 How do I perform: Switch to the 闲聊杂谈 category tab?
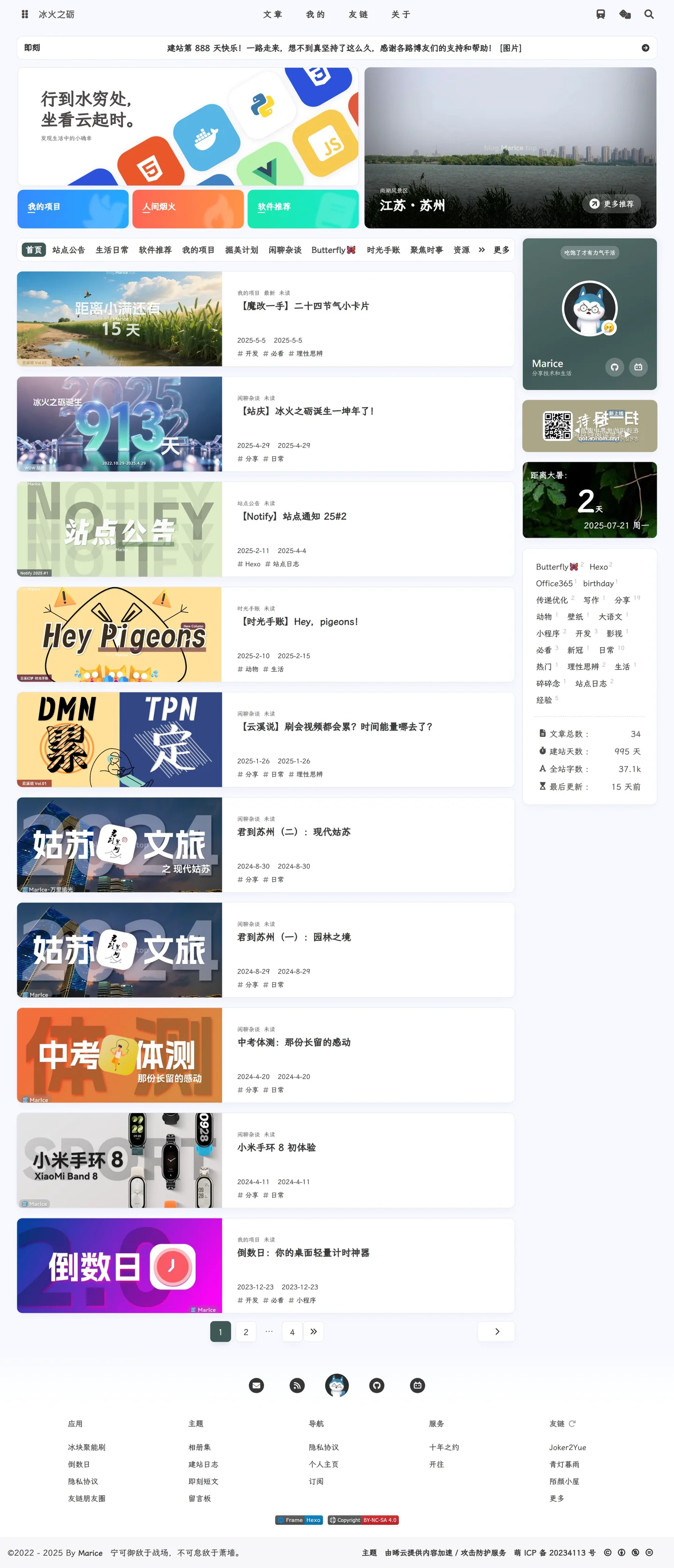click(x=284, y=250)
